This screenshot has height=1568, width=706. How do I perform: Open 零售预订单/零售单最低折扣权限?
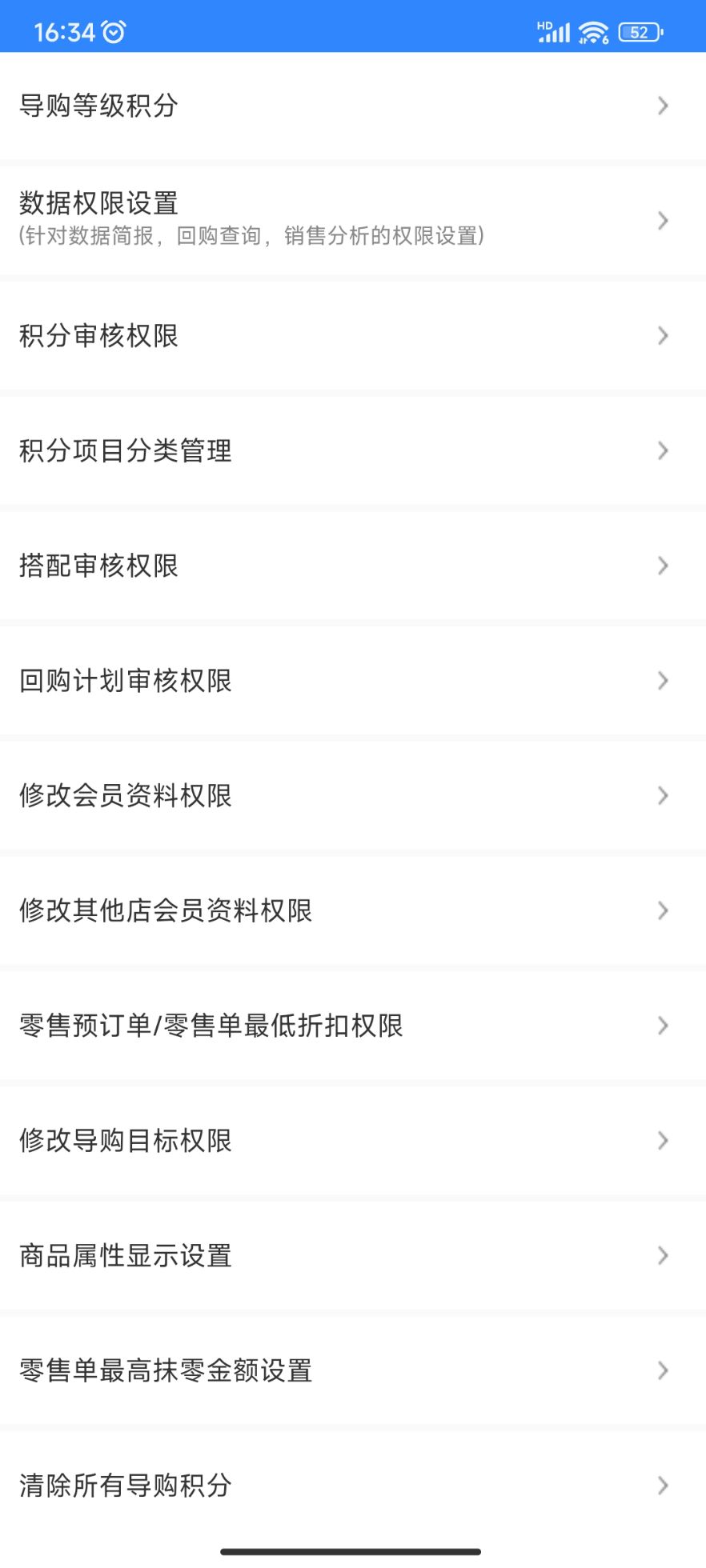click(352, 1026)
